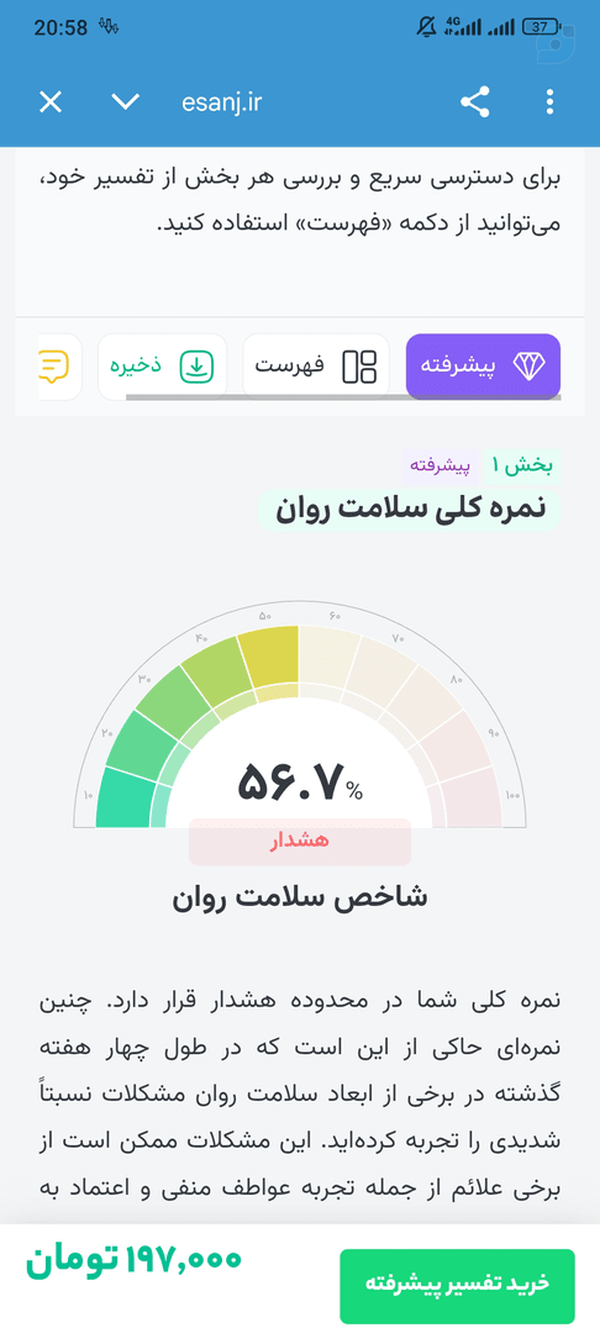Tap ذخیره to save the report
This screenshot has width=600, height=1333.
click(x=162, y=366)
